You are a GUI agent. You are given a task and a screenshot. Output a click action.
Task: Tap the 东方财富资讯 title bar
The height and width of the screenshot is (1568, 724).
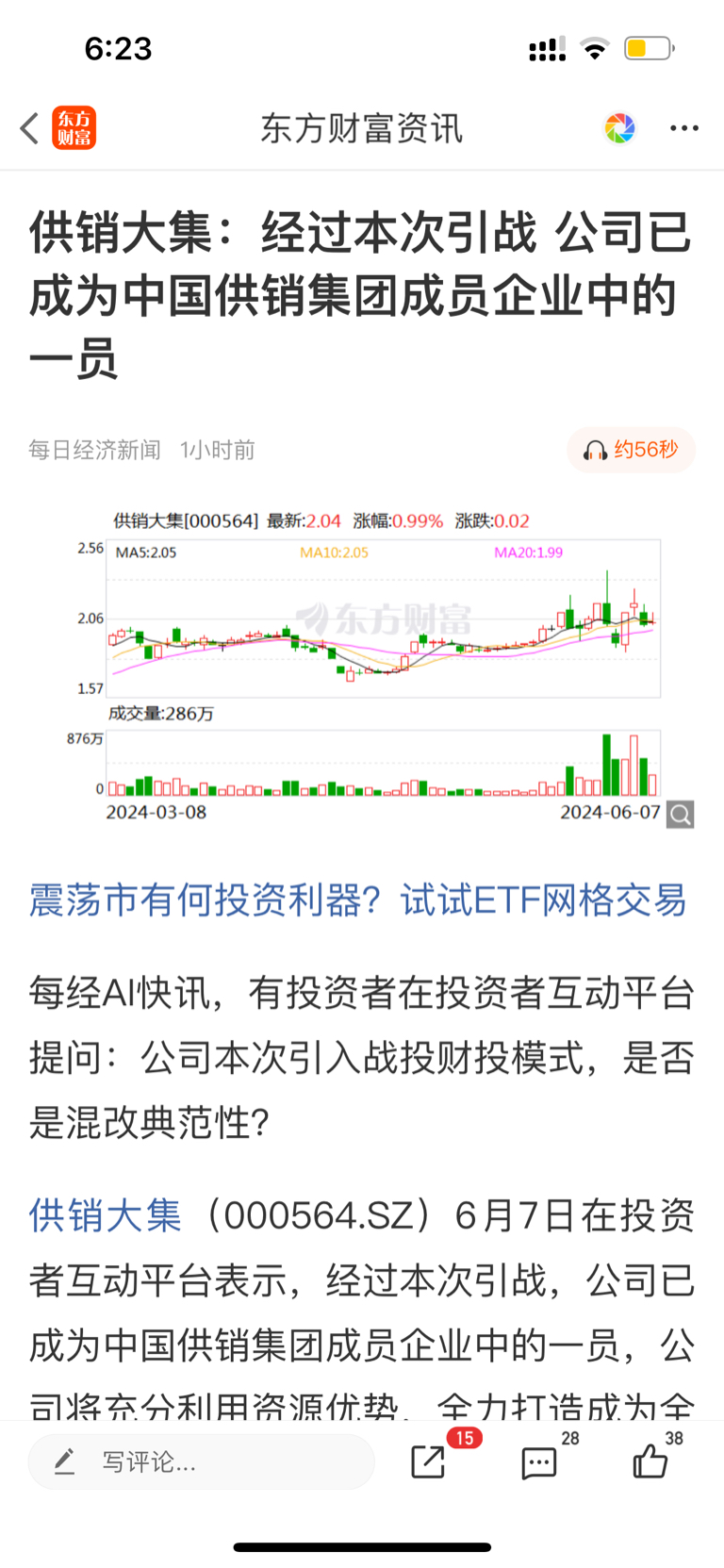click(361, 128)
